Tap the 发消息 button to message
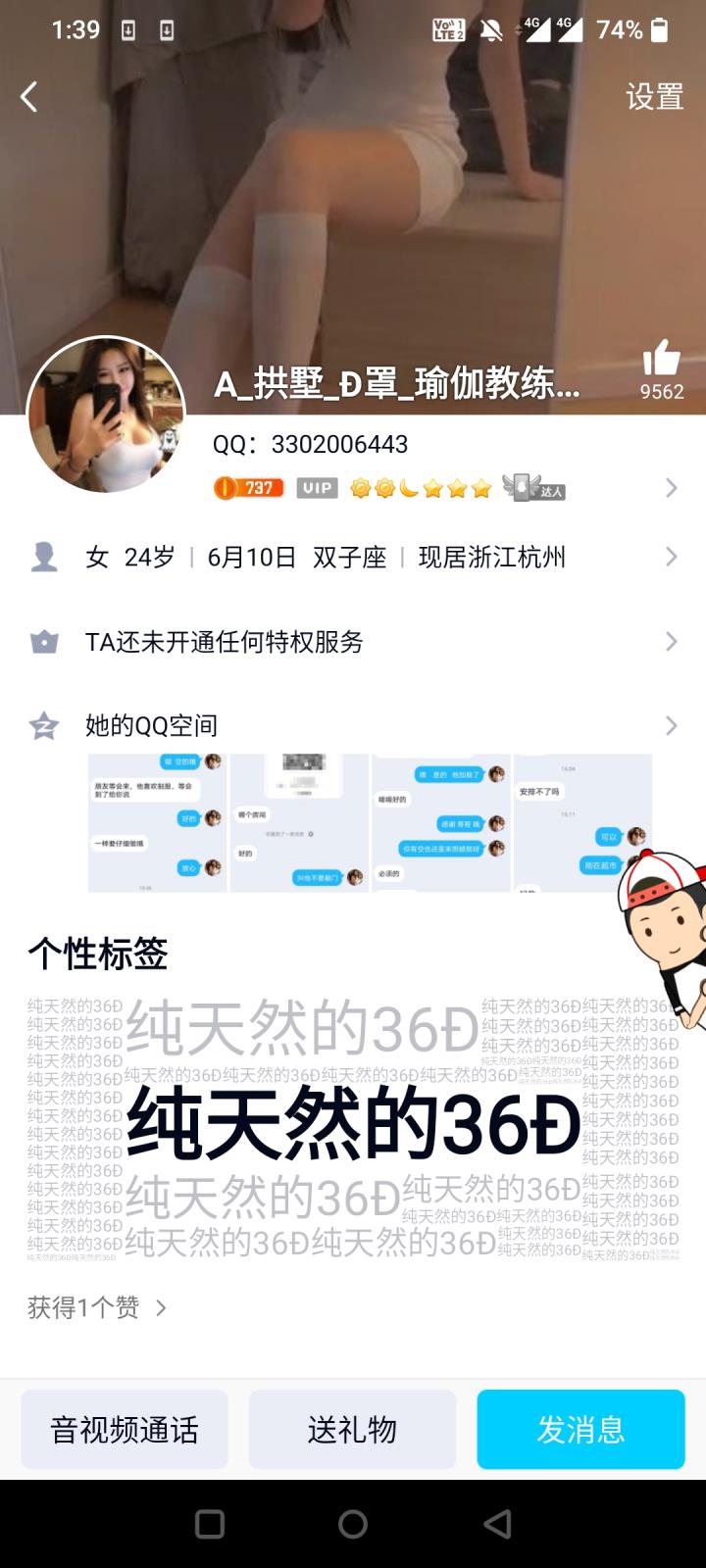 [x=580, y=1430]
